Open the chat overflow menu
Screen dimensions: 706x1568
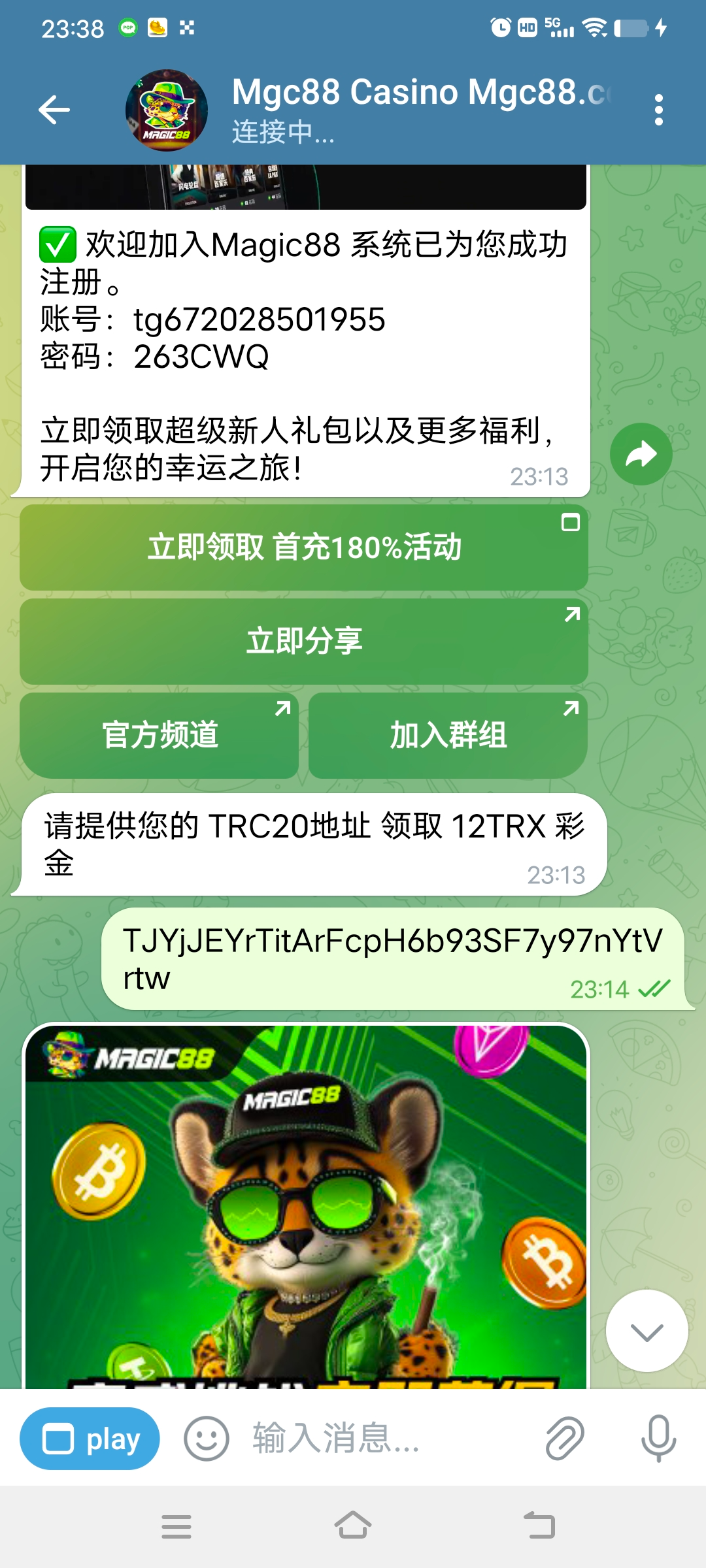pyautogui.click(x=658, y=110)
